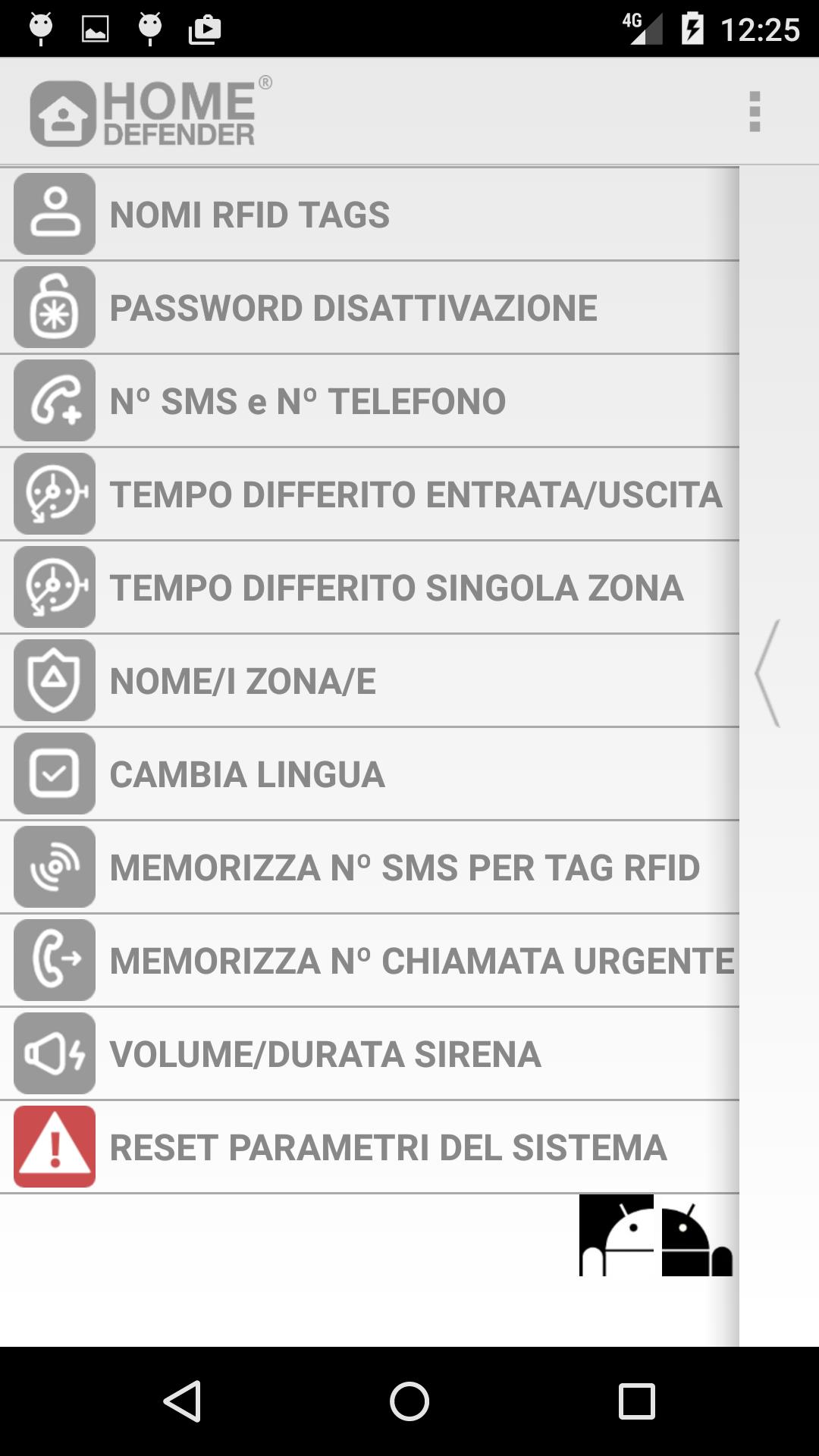Select the person icon for NOMI RFID TAGS
Screen dimensions: 819x1456
pyautogui.click(x=54, y=213)
